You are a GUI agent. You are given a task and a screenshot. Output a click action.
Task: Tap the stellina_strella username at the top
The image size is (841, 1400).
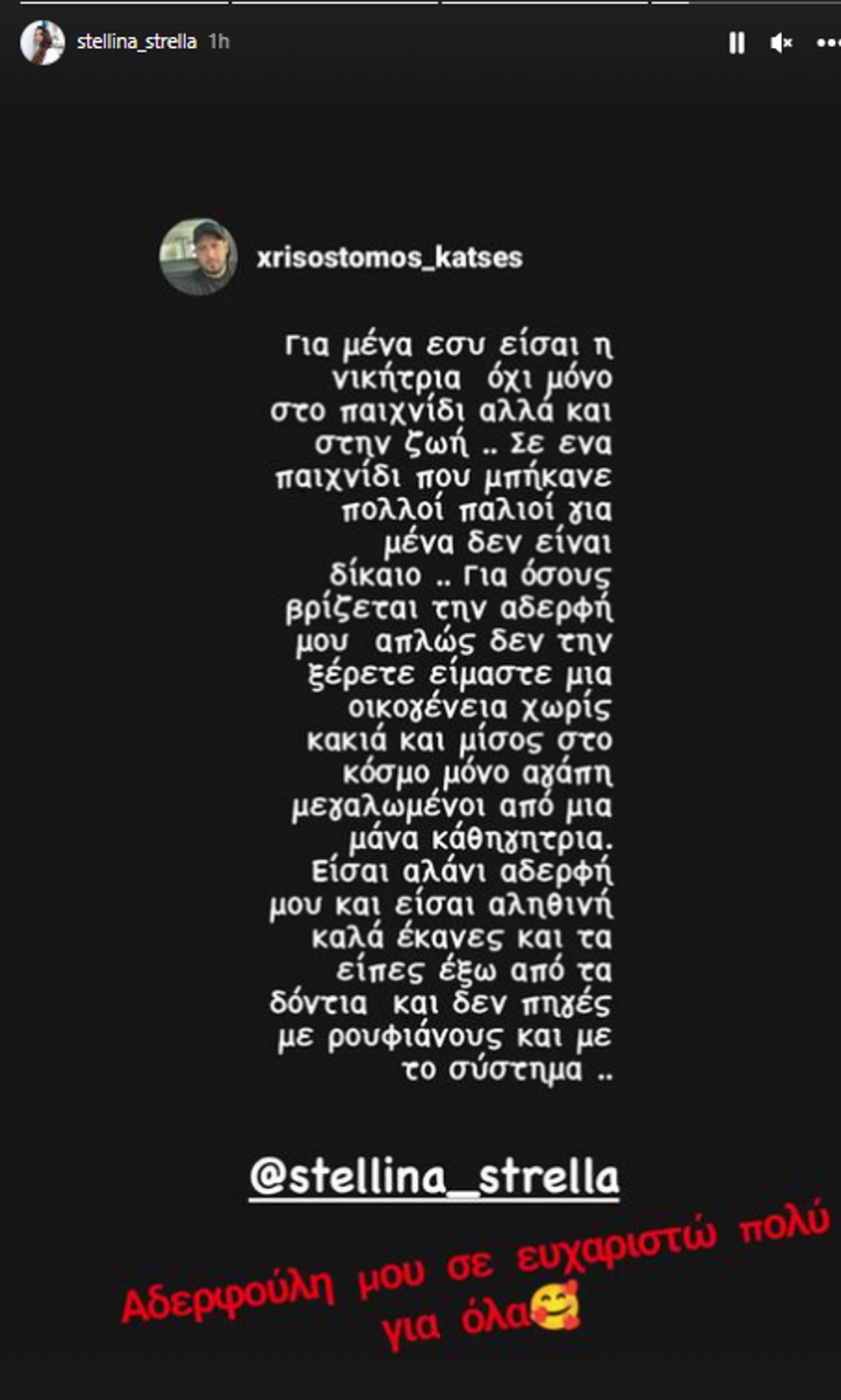coord(136,41)
